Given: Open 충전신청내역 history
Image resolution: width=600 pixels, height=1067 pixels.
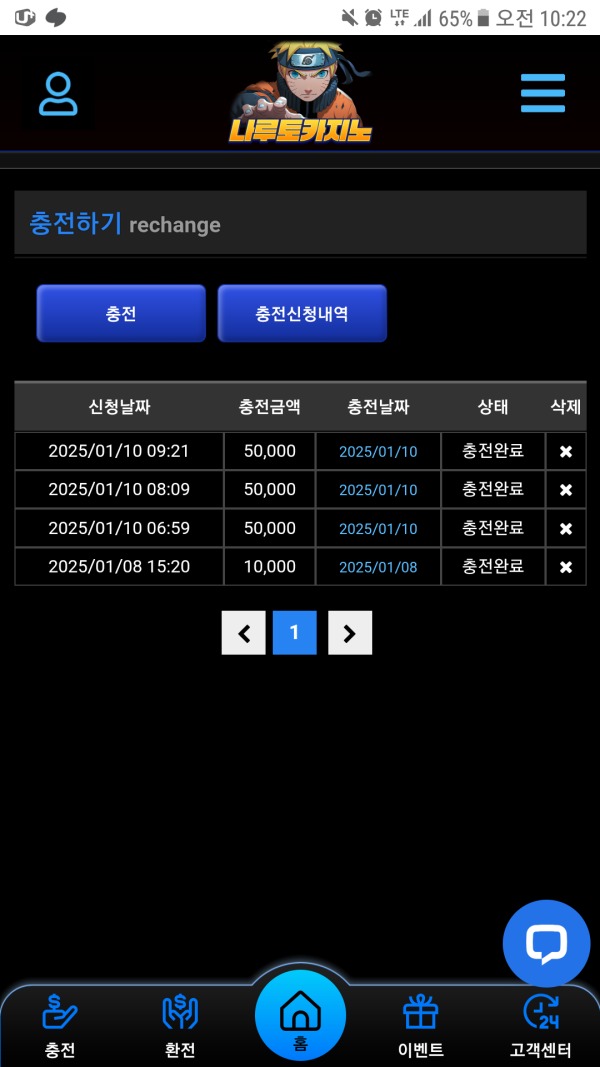Looking at the screenshot, I should [302, 314].
